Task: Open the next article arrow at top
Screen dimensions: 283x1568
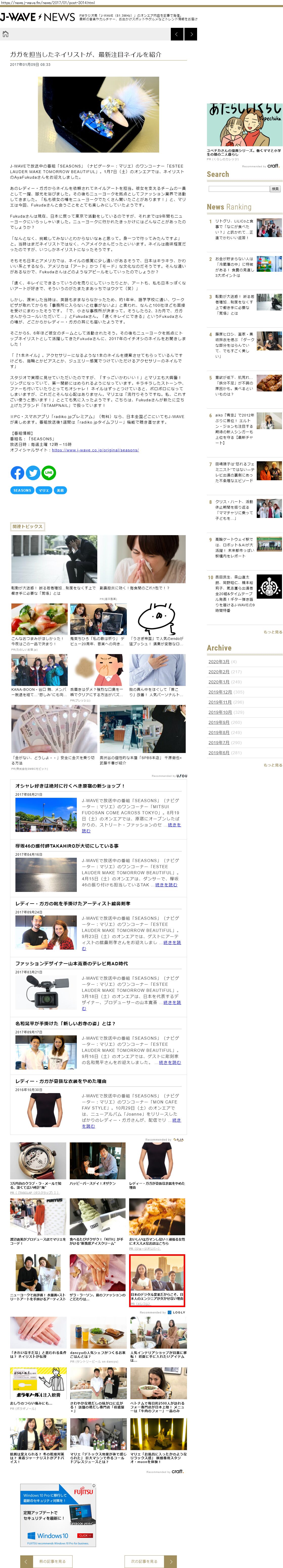Action: pyautogui.click(x=191, y=34)
